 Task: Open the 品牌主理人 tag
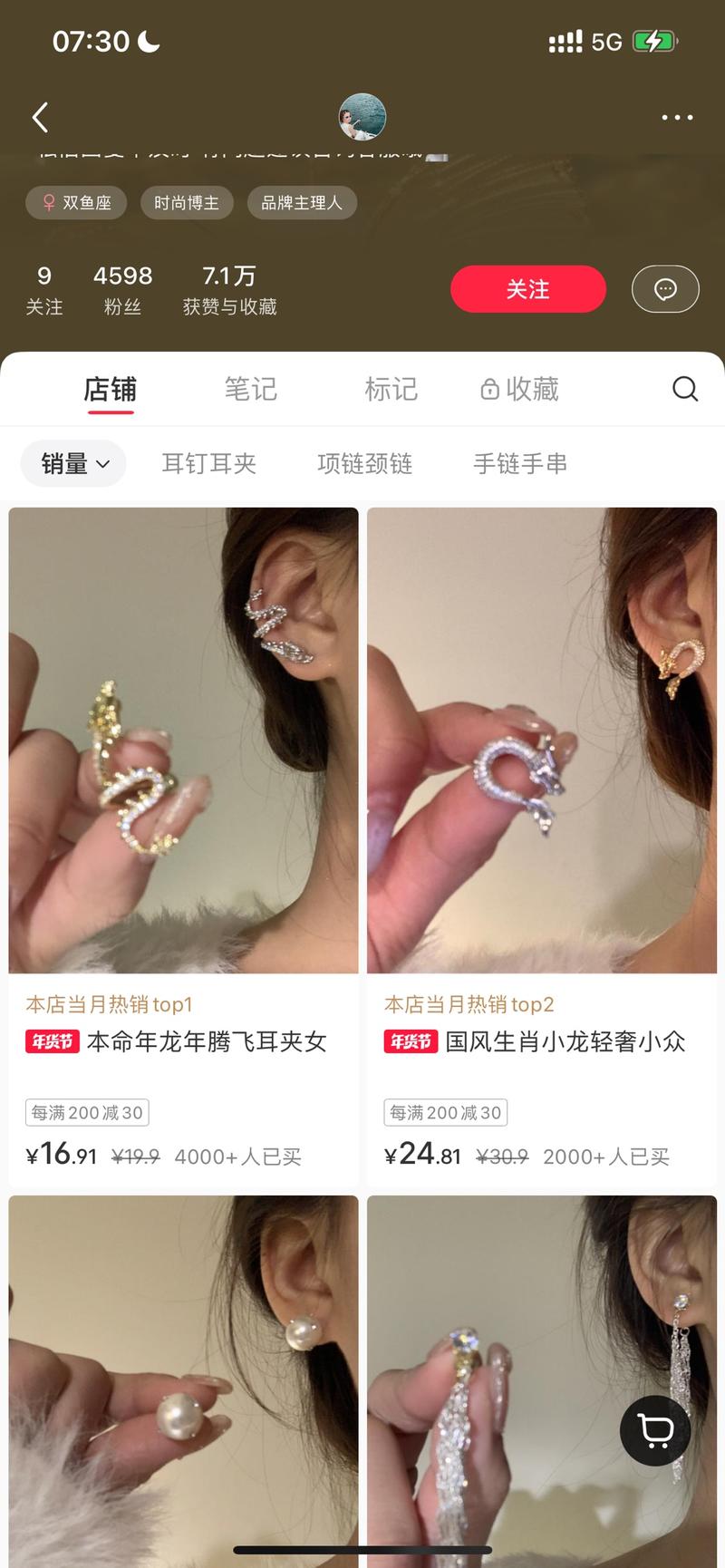coord(302,203)
